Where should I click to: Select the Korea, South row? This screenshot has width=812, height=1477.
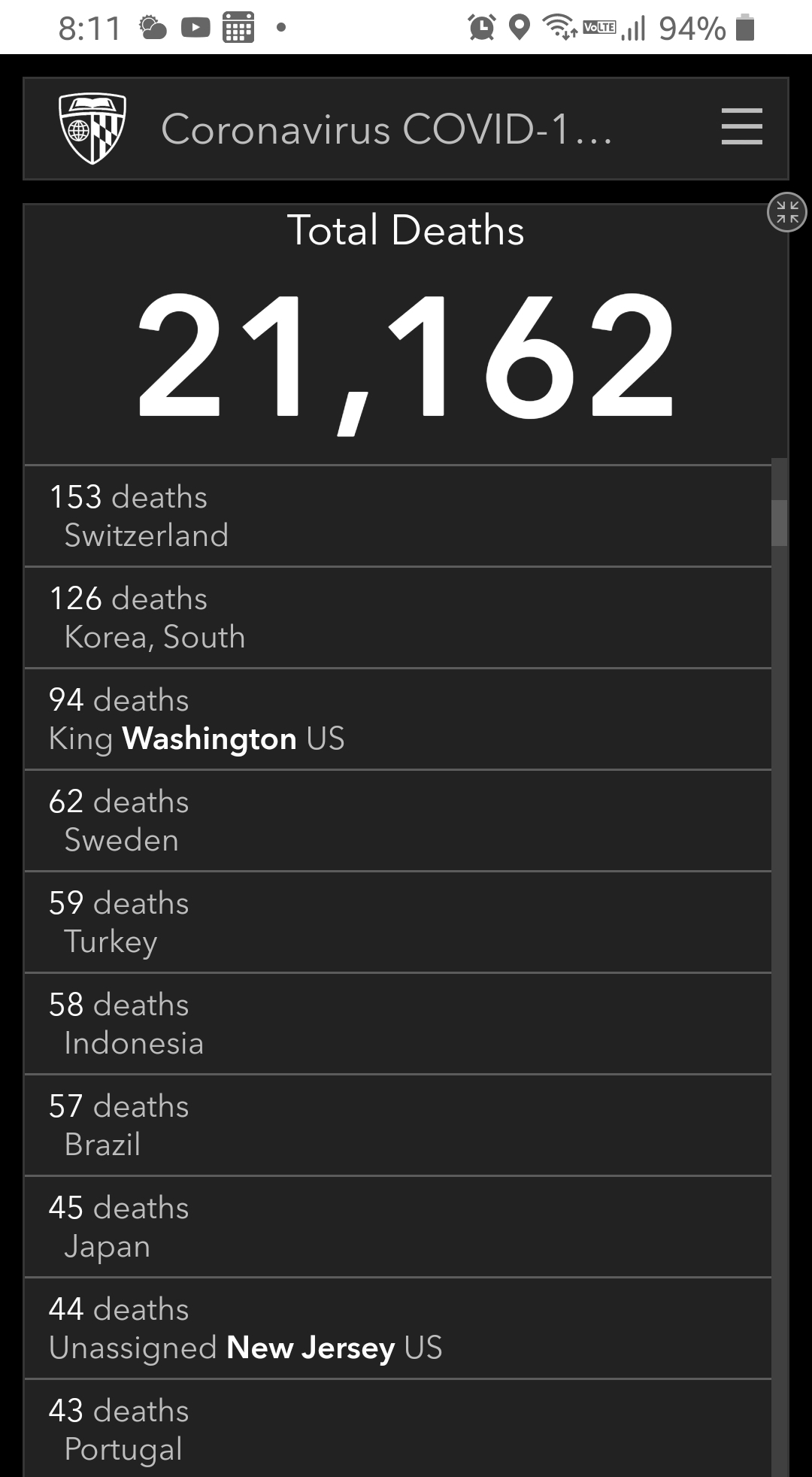(x=398, y=617)
